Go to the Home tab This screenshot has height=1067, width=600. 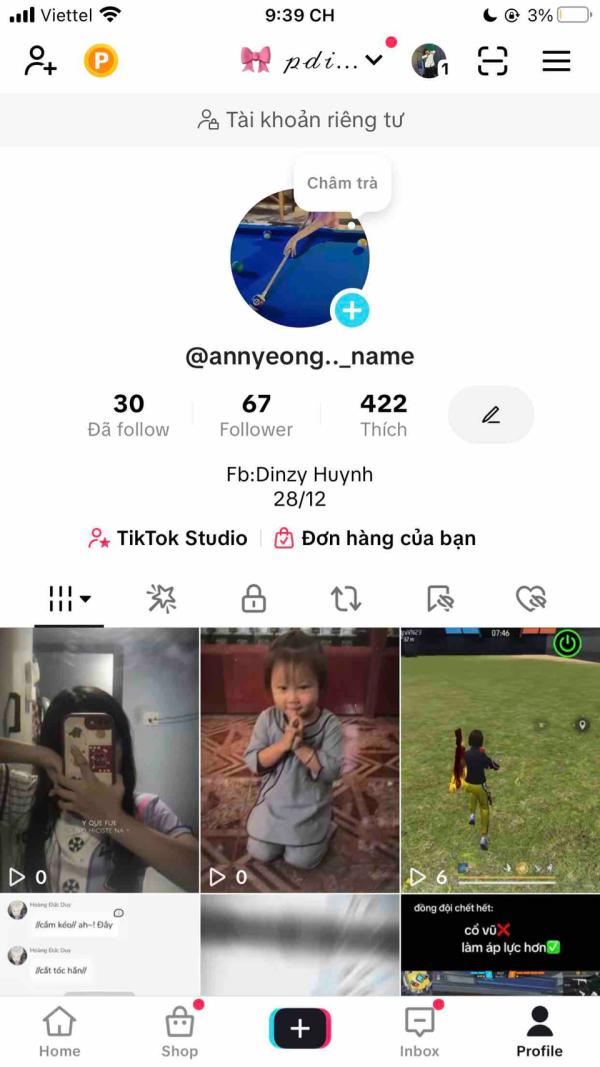[x=59, y=1032]
